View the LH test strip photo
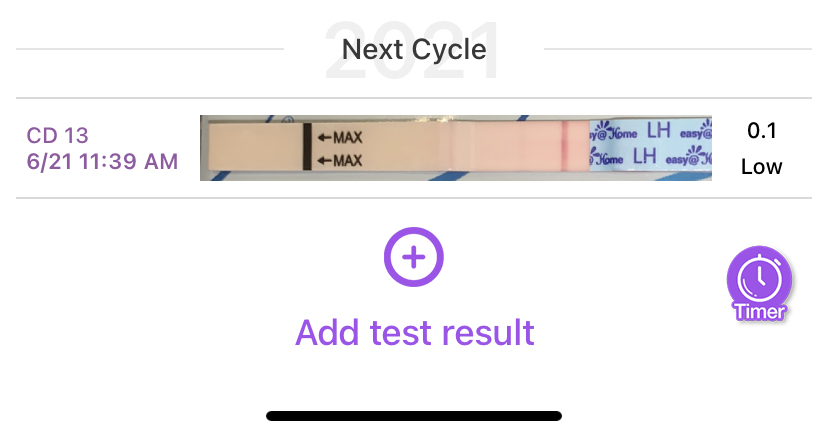This screenshot has height=437, width=828. [x=456, y=148]
